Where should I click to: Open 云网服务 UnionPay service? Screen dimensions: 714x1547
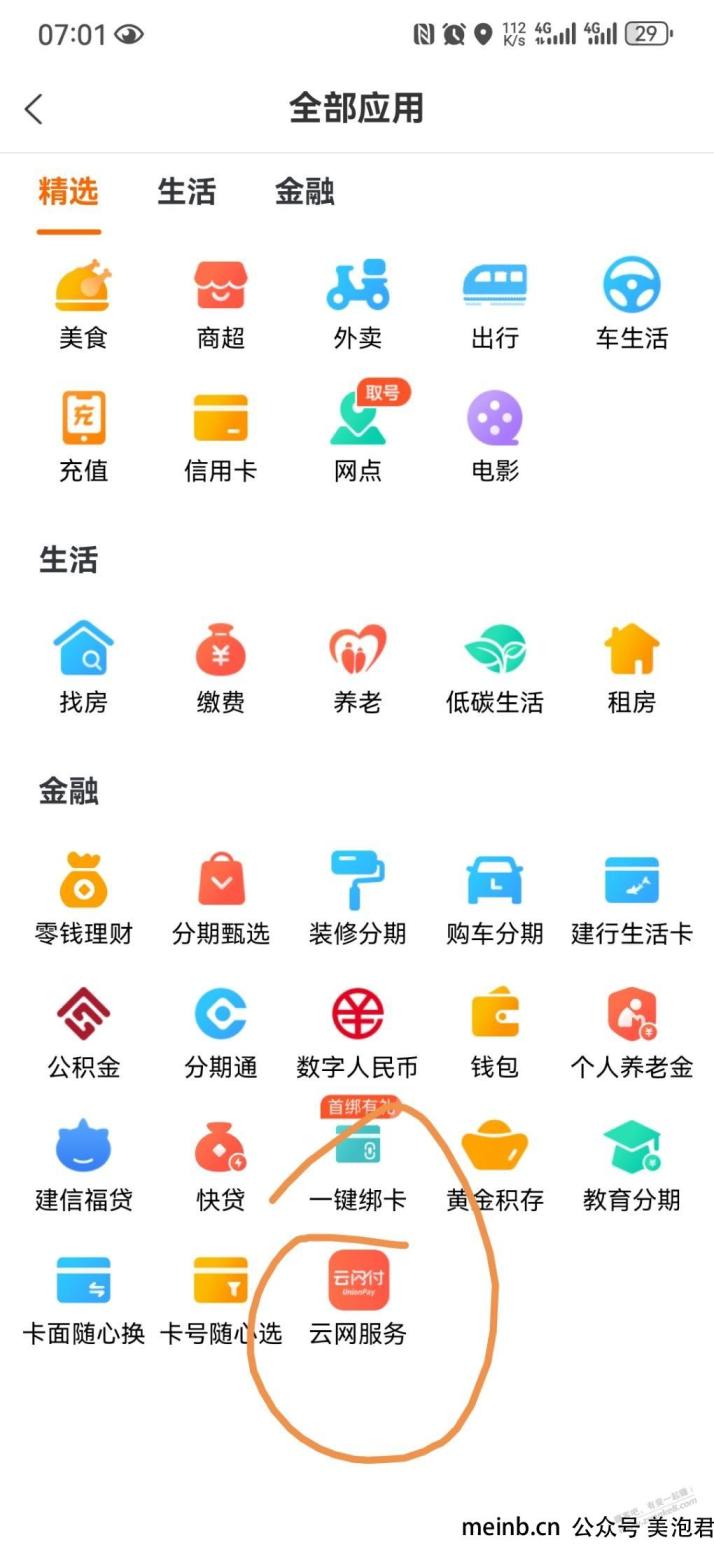point(358,1298)
